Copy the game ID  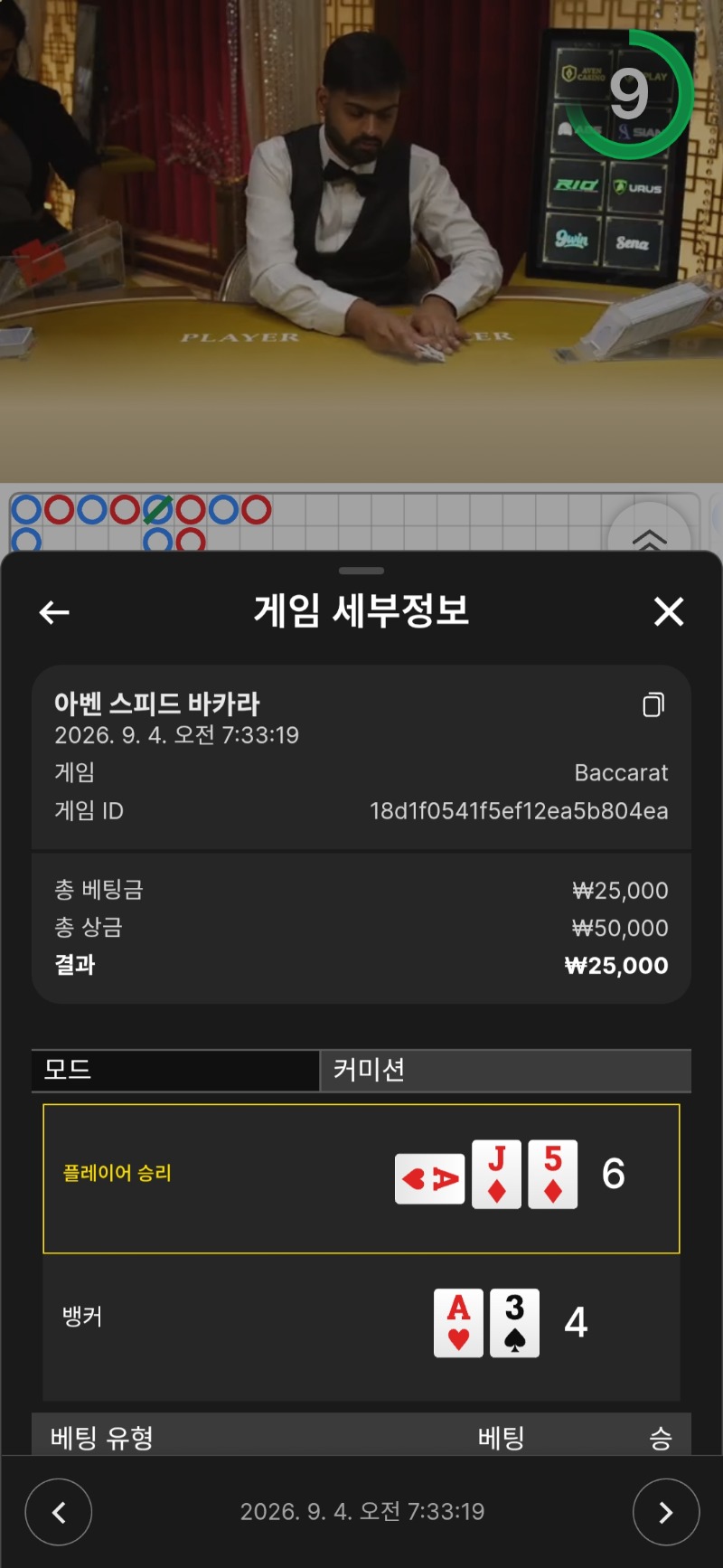653,704
